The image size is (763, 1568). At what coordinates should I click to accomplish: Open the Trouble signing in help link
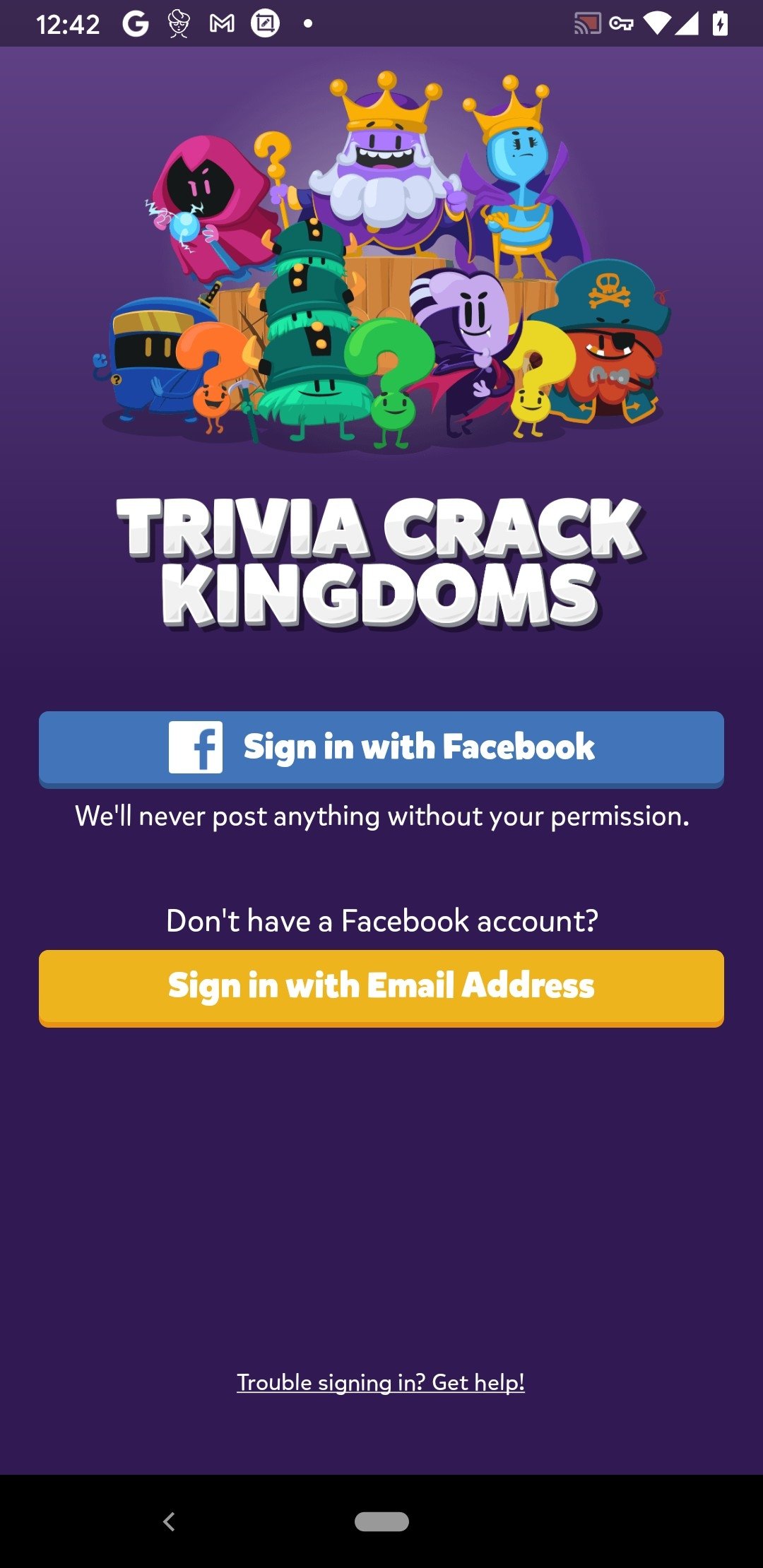[x=381, y=1382]
